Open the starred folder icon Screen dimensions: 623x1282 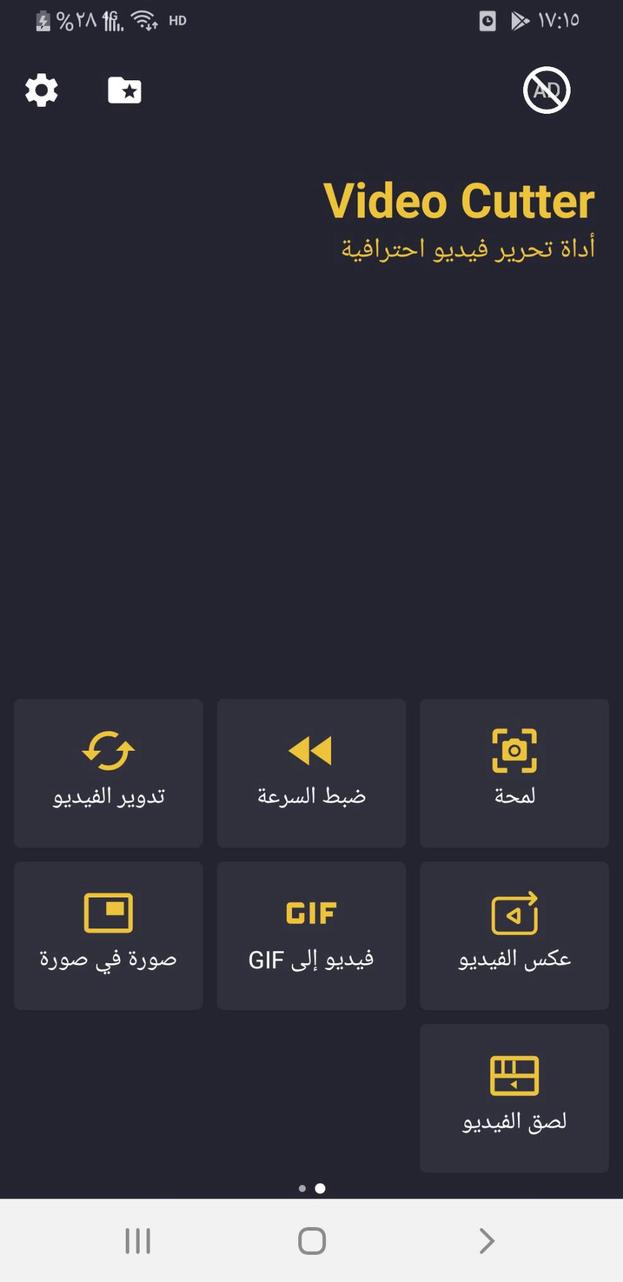tap(125, 91)
